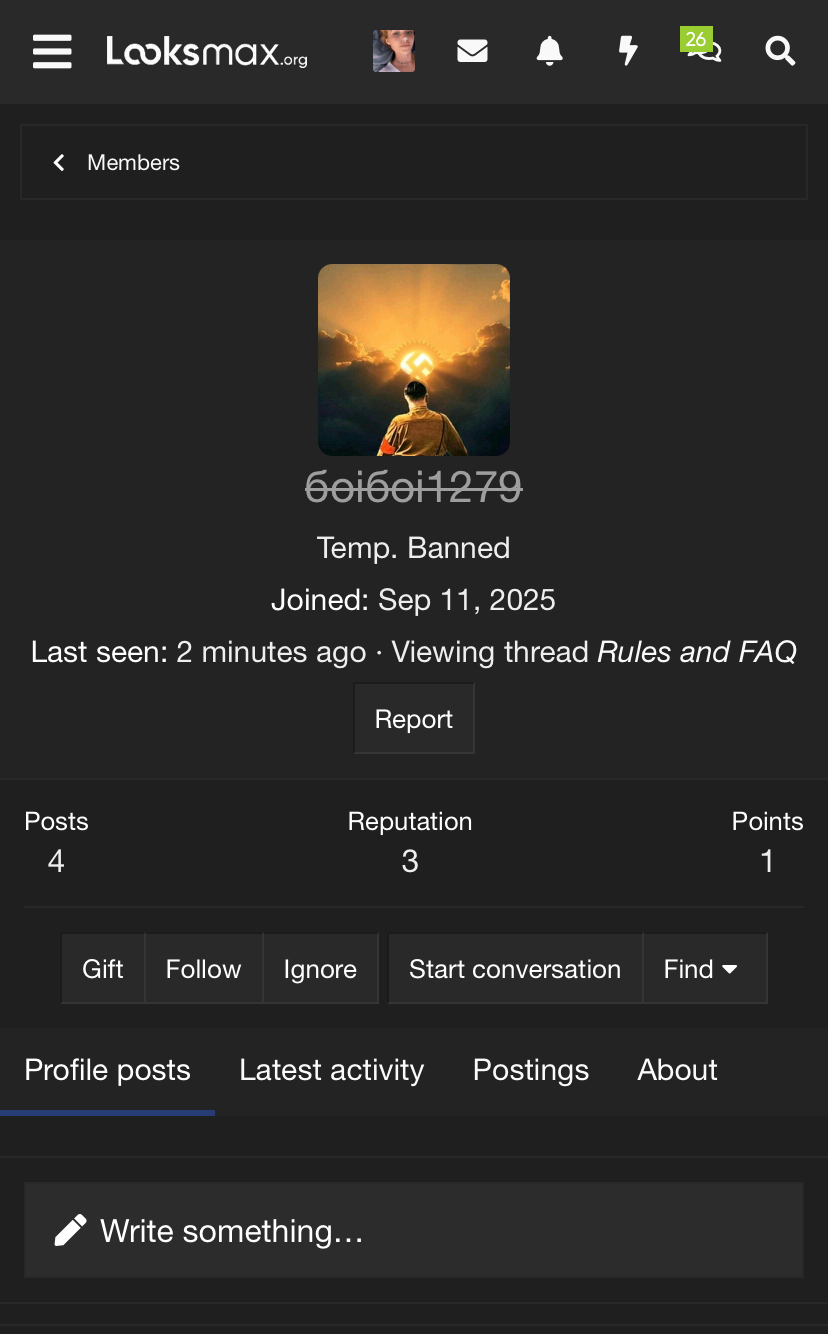828x1334 pixels.
Task: Open the conversations envelope inbox
Action: 472,51
